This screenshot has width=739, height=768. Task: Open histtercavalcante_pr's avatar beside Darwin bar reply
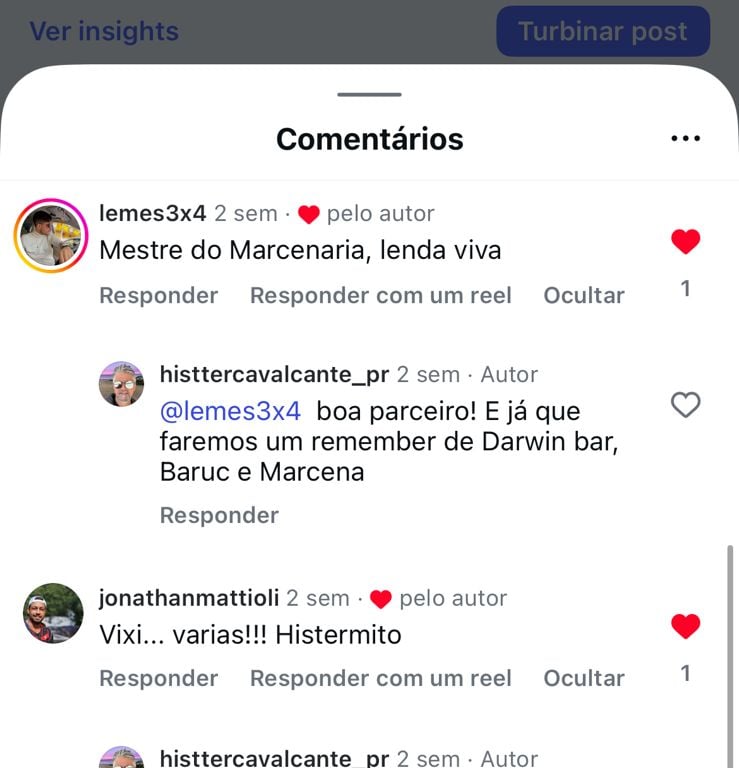122,384
